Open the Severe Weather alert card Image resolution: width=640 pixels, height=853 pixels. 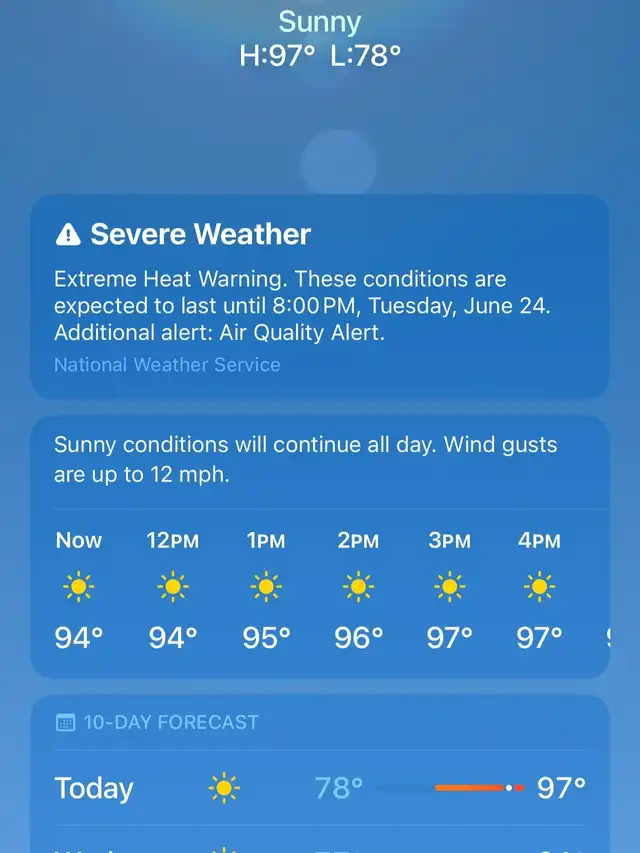point(320,297)
